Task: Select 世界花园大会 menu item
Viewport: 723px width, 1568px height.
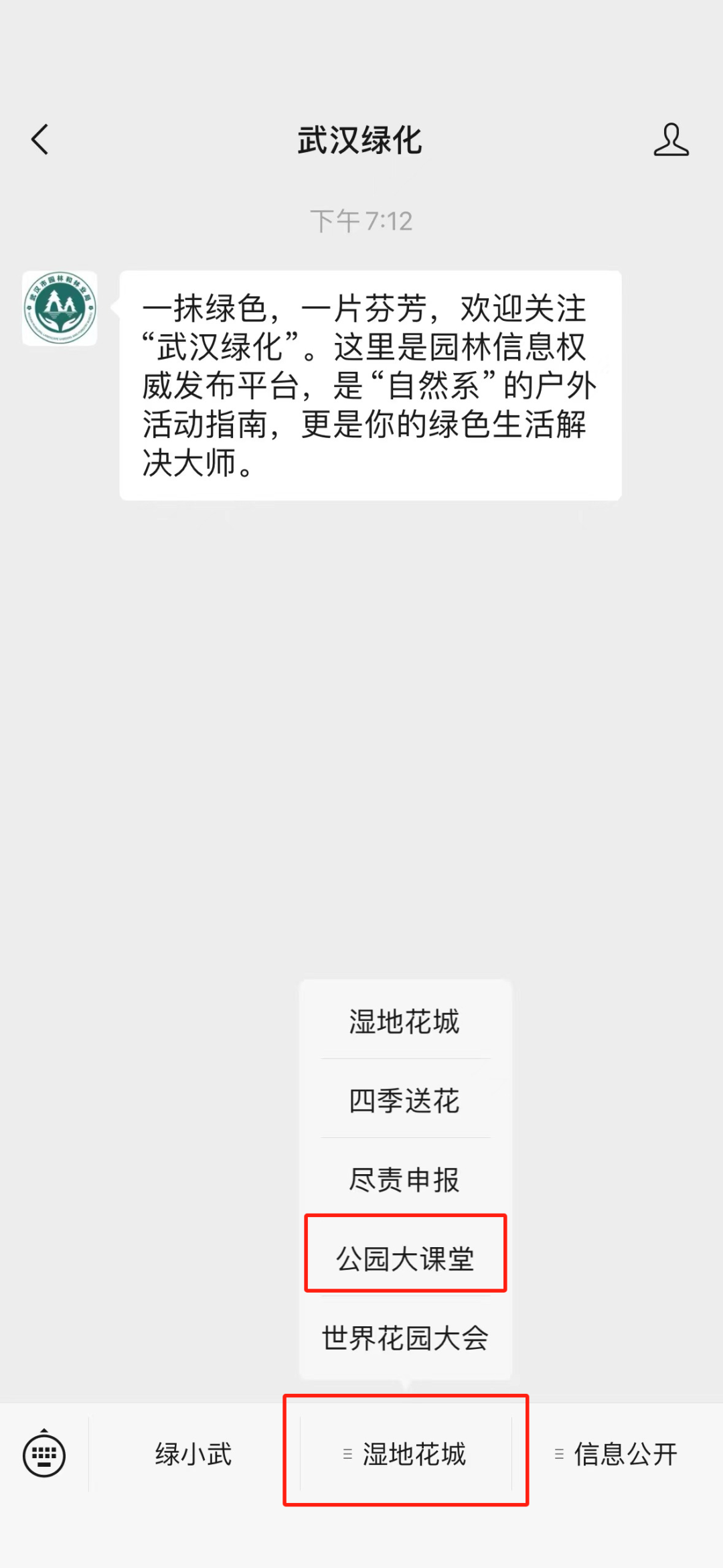Action: coord(405,1338)
